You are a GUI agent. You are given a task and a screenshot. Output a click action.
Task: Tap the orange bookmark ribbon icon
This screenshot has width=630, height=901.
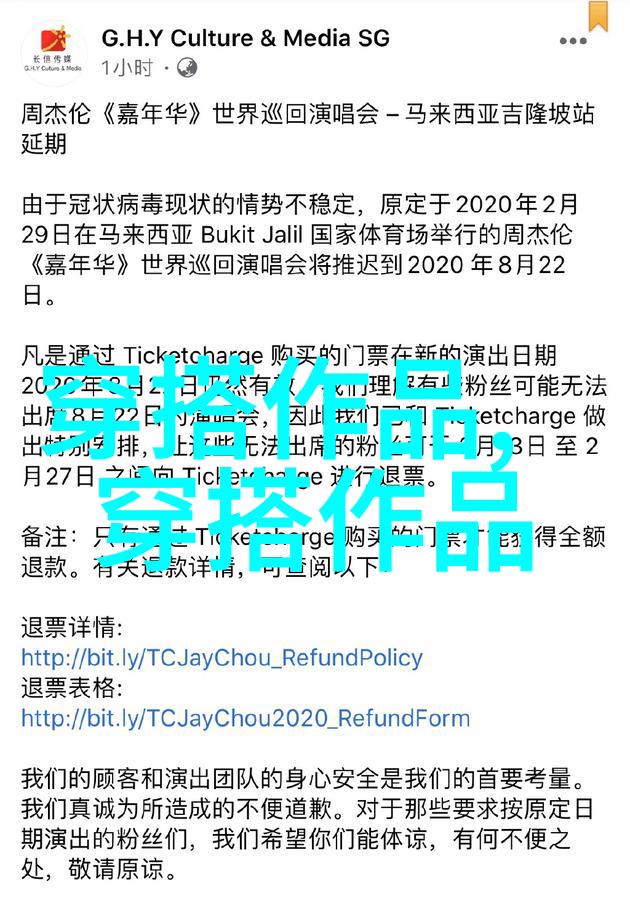tap(598, 15)
